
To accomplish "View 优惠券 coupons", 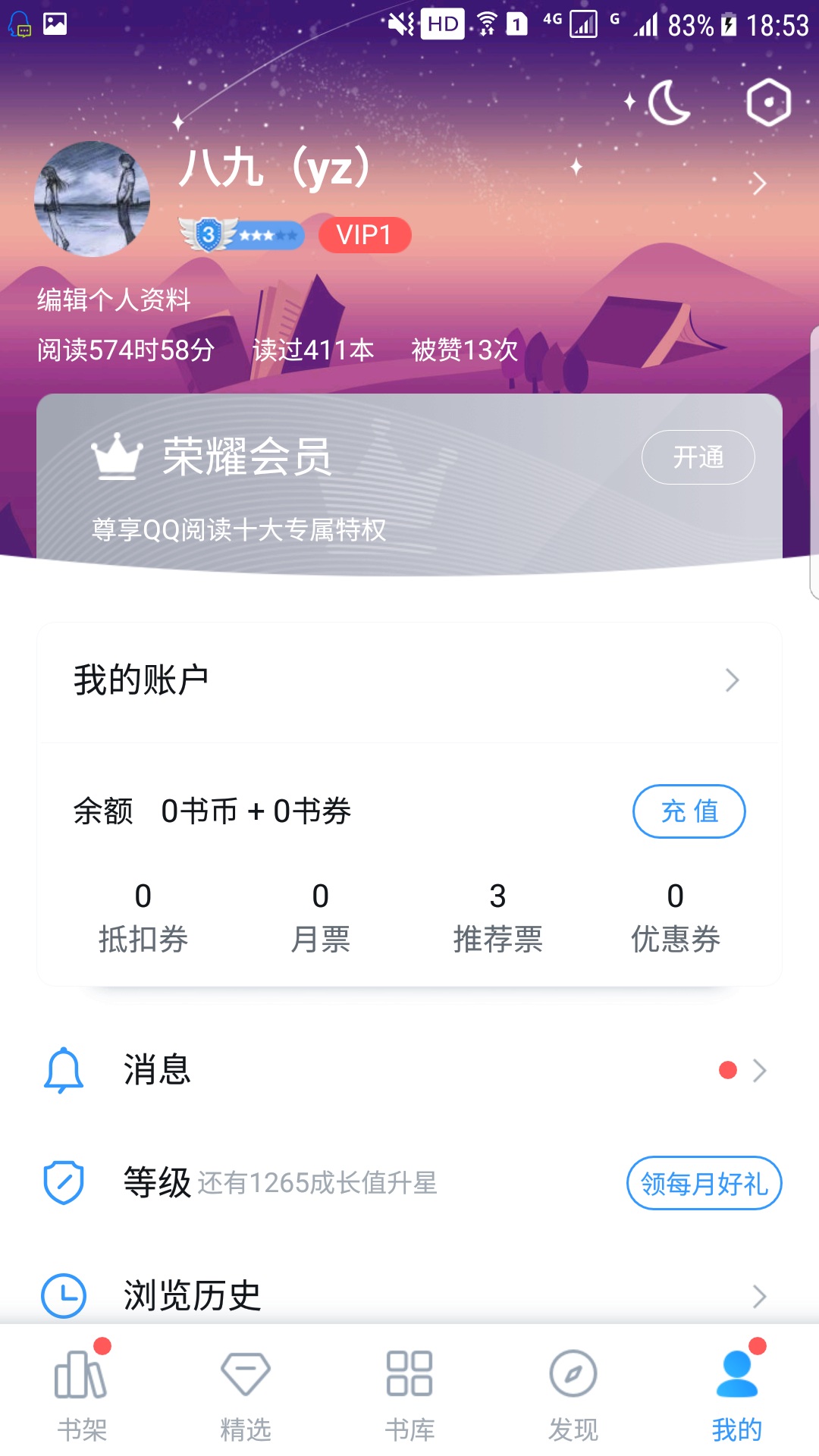I will [675, 918].
